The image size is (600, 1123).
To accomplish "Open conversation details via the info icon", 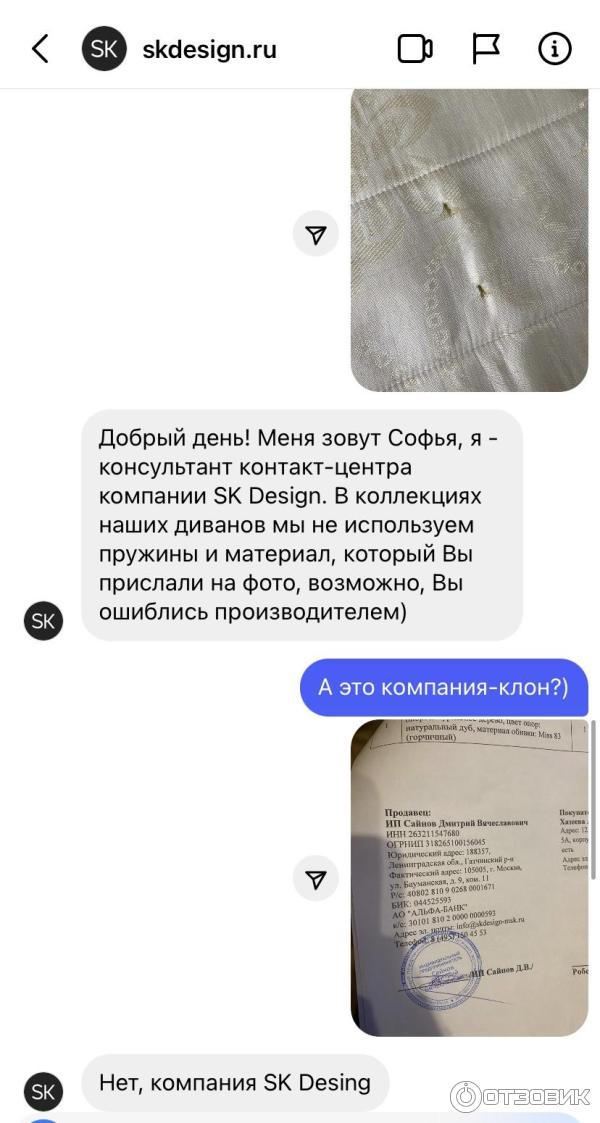I will (x=554, y=49).
